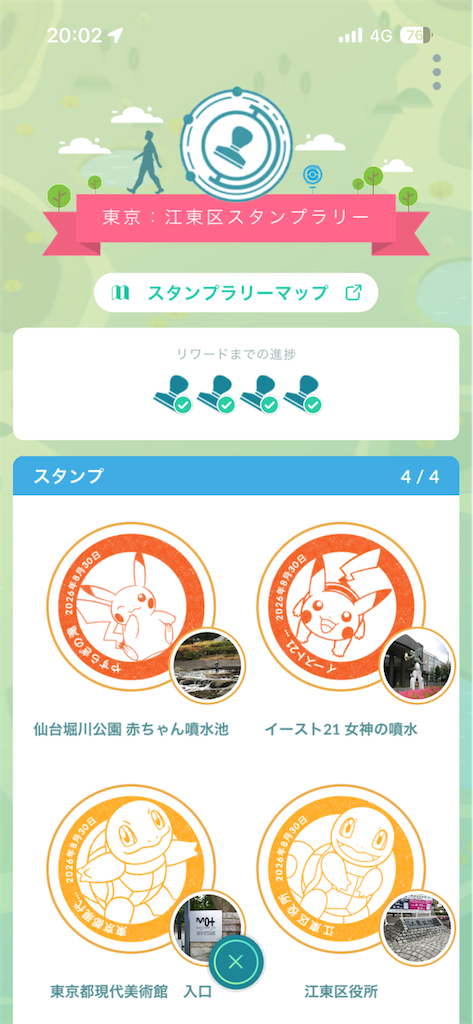
Task: Open the スタンプラリーマップ link
Action: coord(236,293)
